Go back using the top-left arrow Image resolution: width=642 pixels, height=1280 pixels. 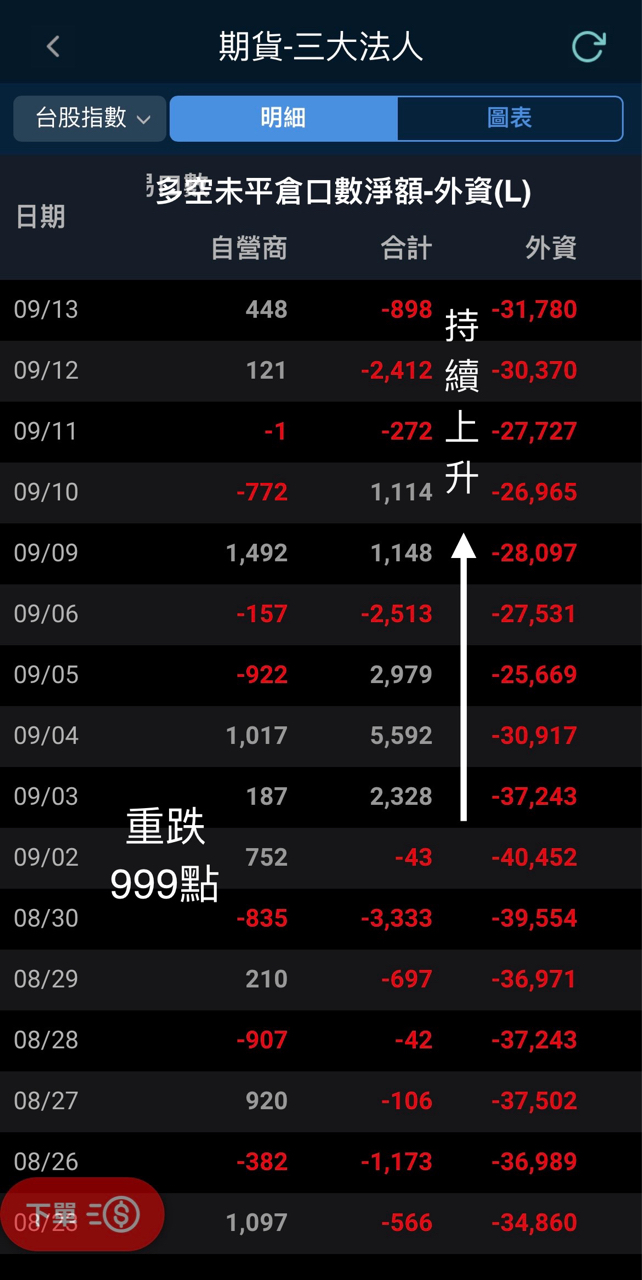pos(53,46)
